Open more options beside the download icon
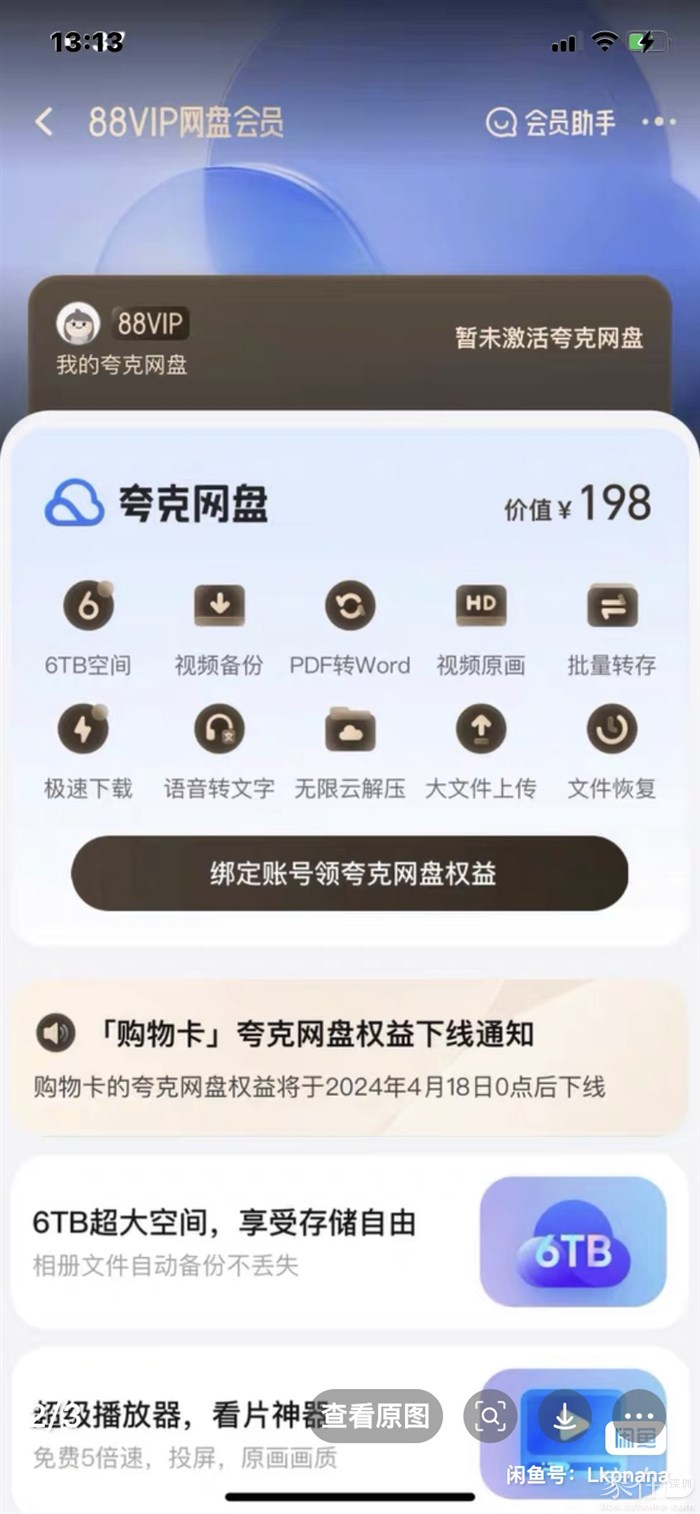The height and width of the screenshot is (1514, 700). (638, 1416)
